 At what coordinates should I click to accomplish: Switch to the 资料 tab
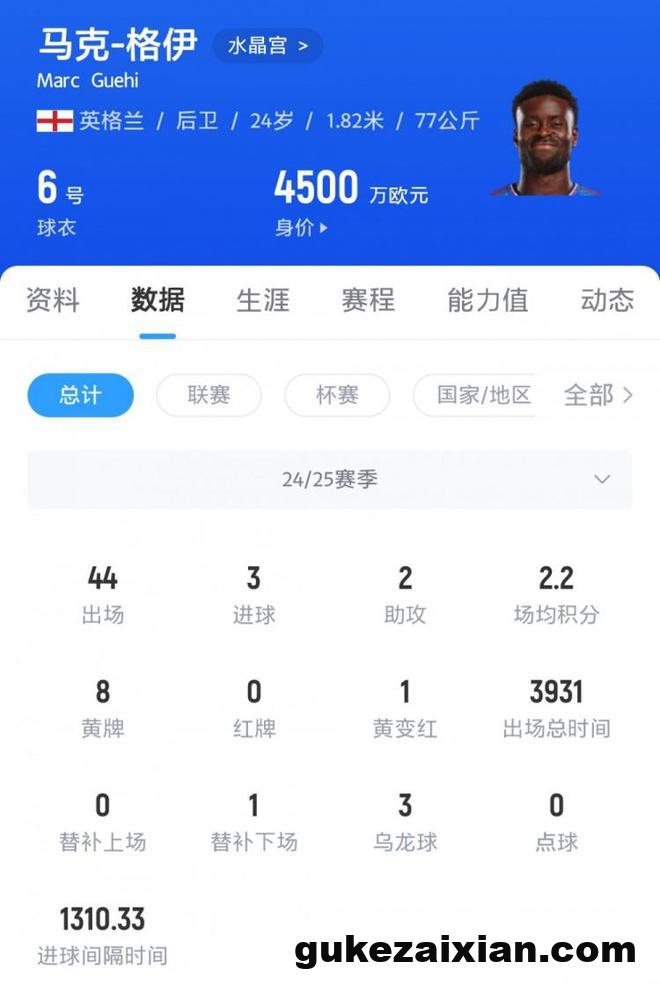[52, 300]
